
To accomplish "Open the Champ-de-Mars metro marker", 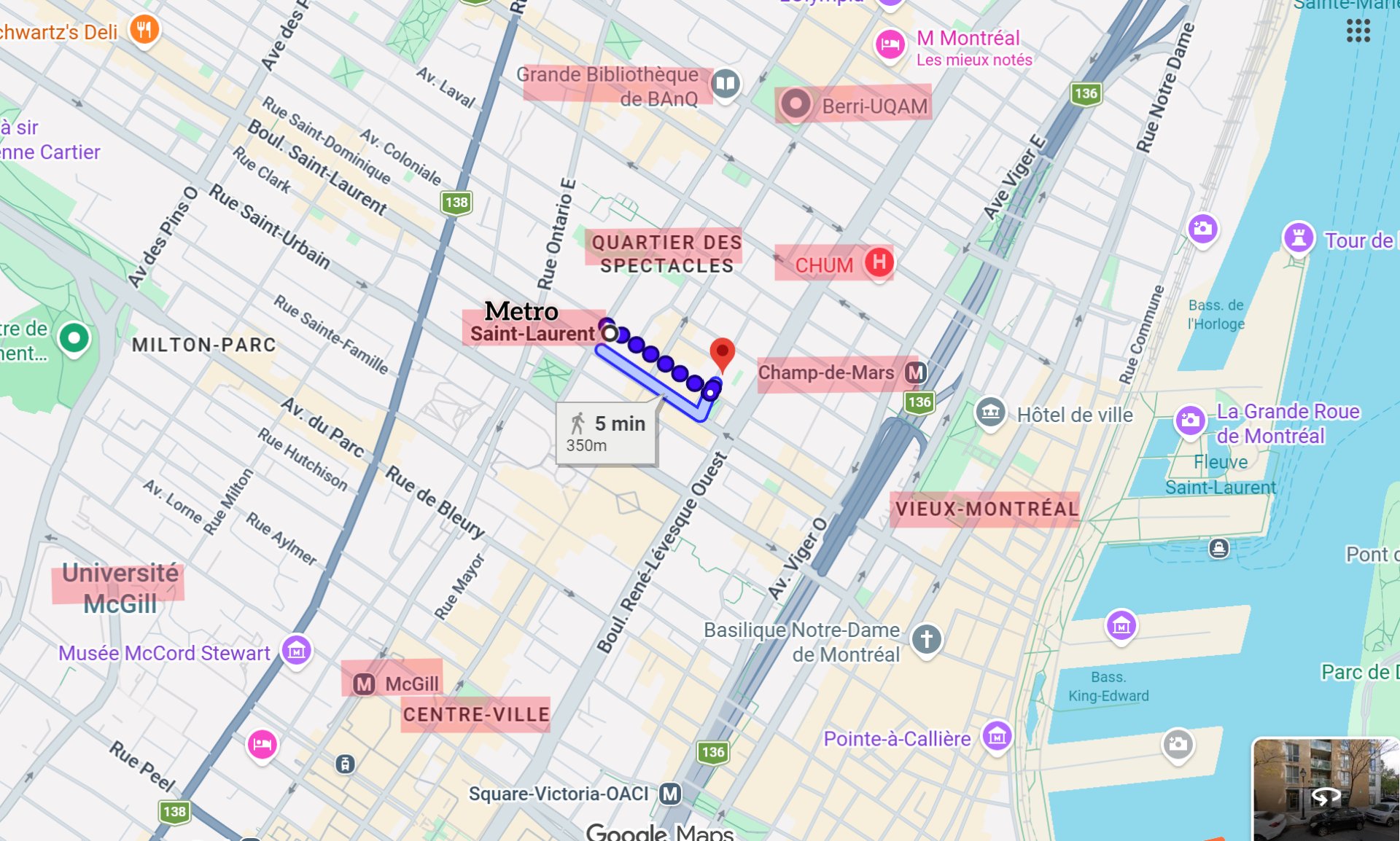I will coord(915,373).
